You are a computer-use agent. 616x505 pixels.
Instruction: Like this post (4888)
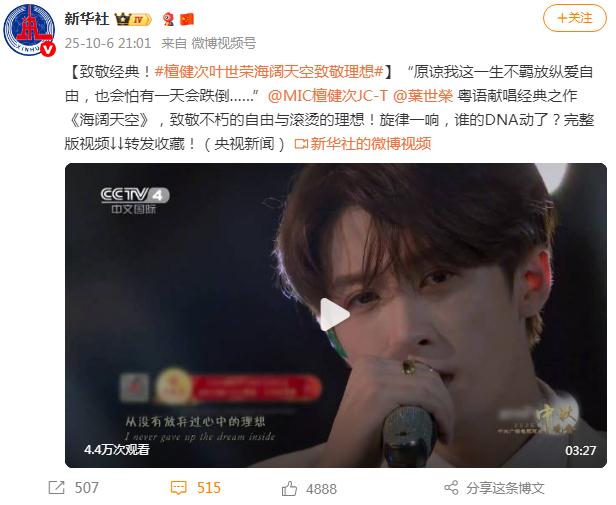(309, 488)
